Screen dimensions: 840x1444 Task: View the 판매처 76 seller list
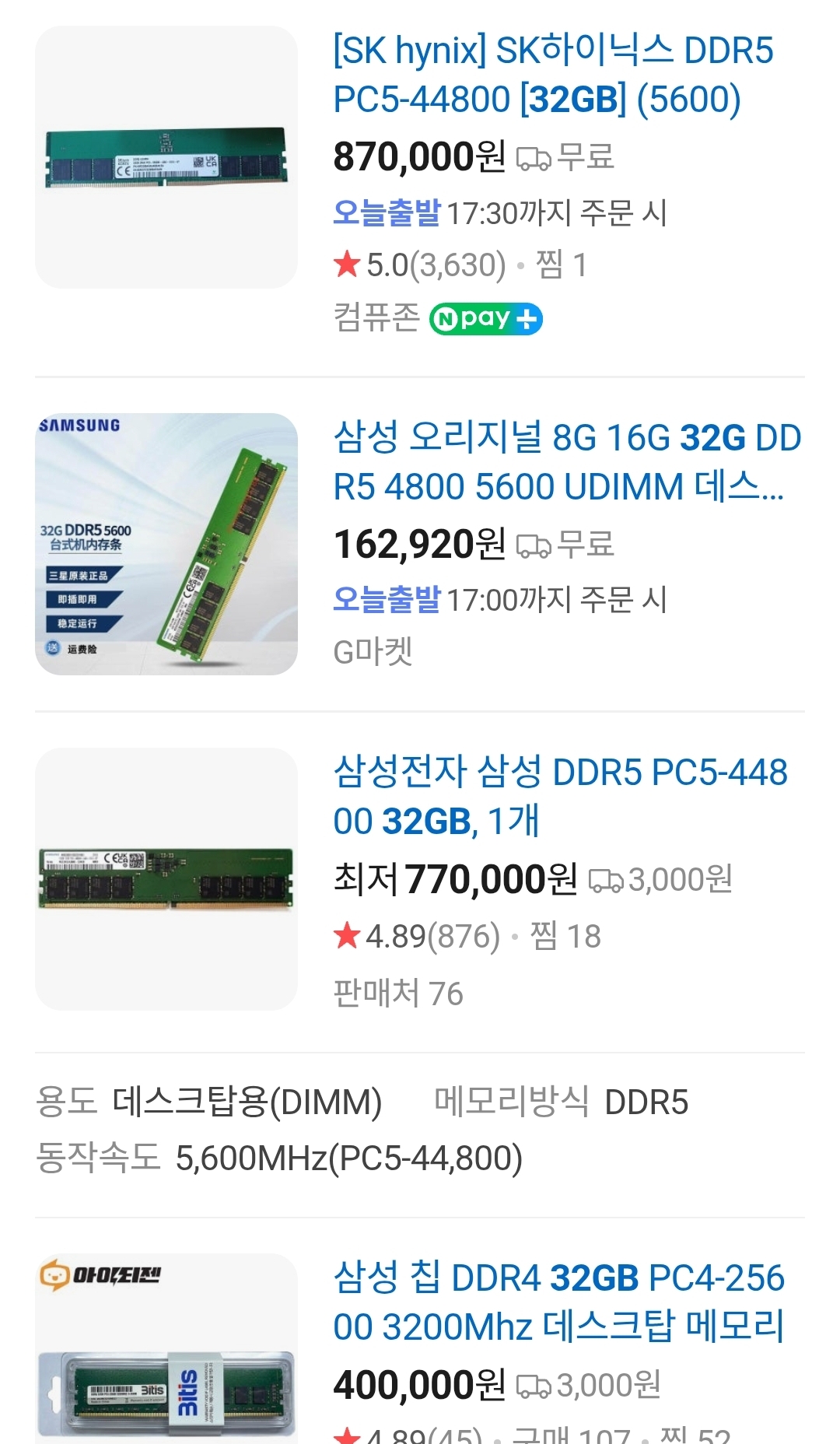tap(398, 994)
